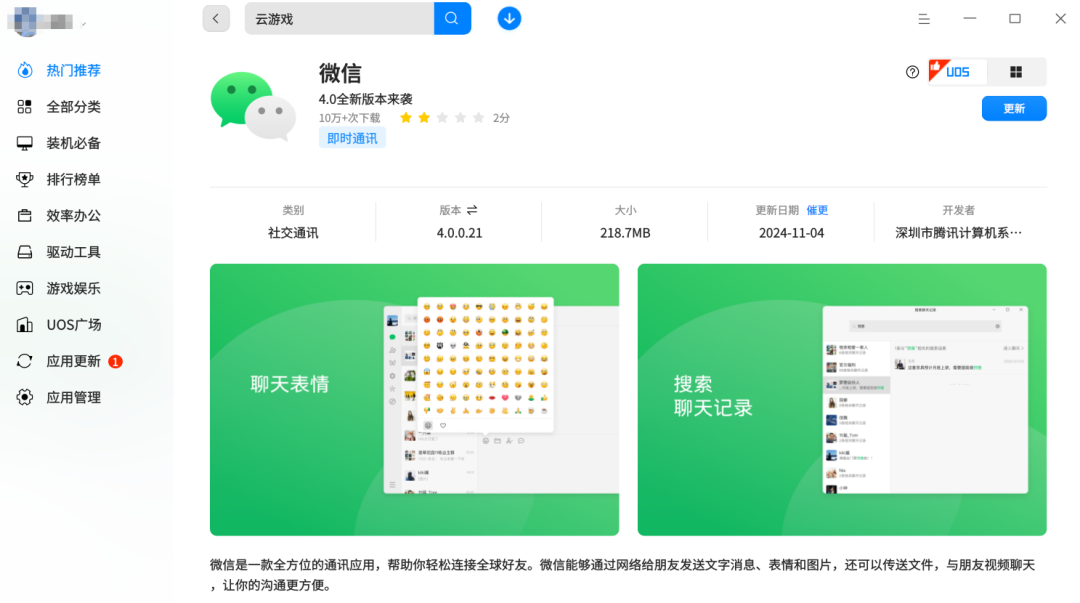Open the main menu lines icon

pyautogui.click(x=924, y=19)
